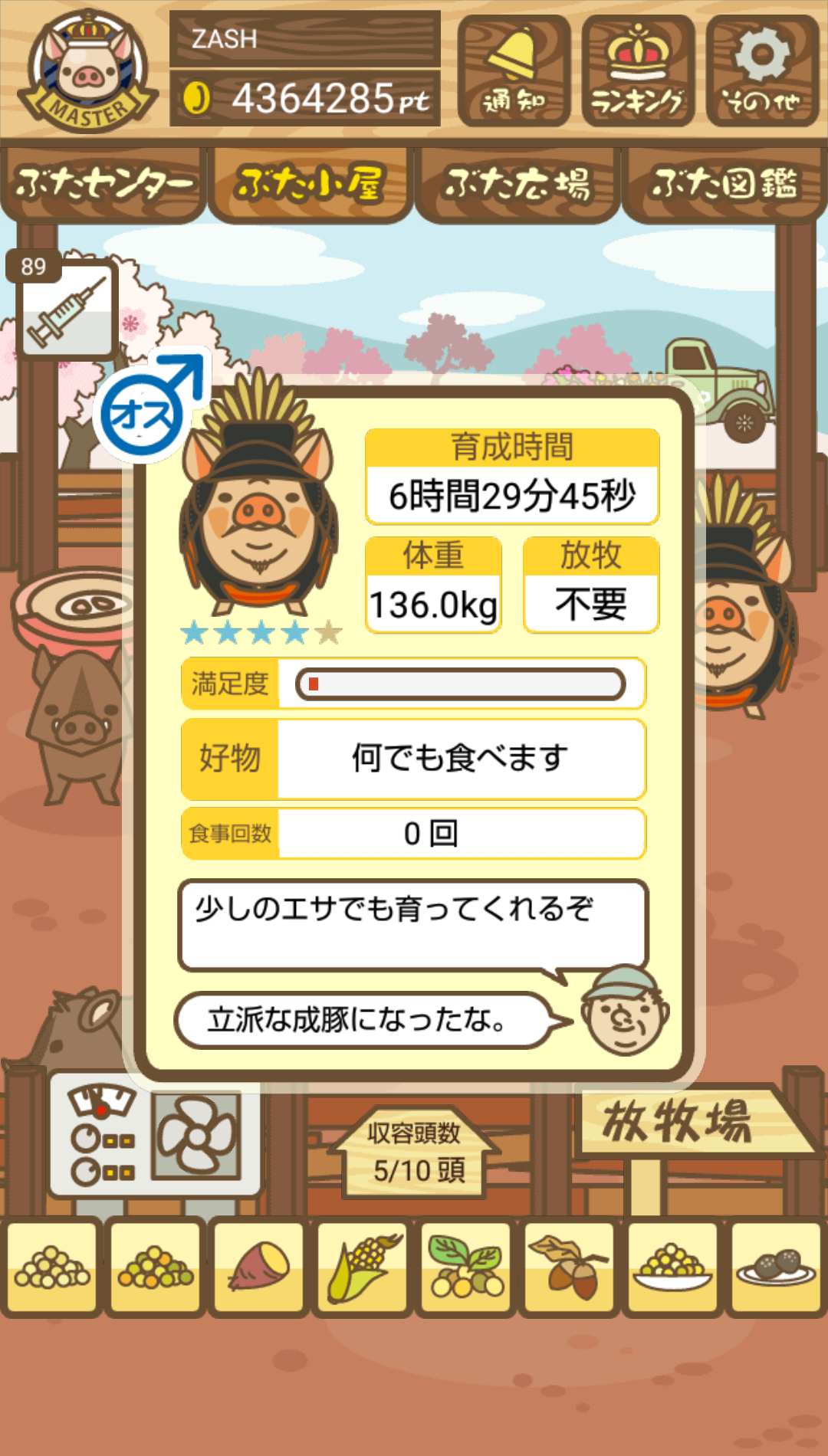Tap the MASTER pig profile badge
This screenshot has width=828, height=1456.
88,71
